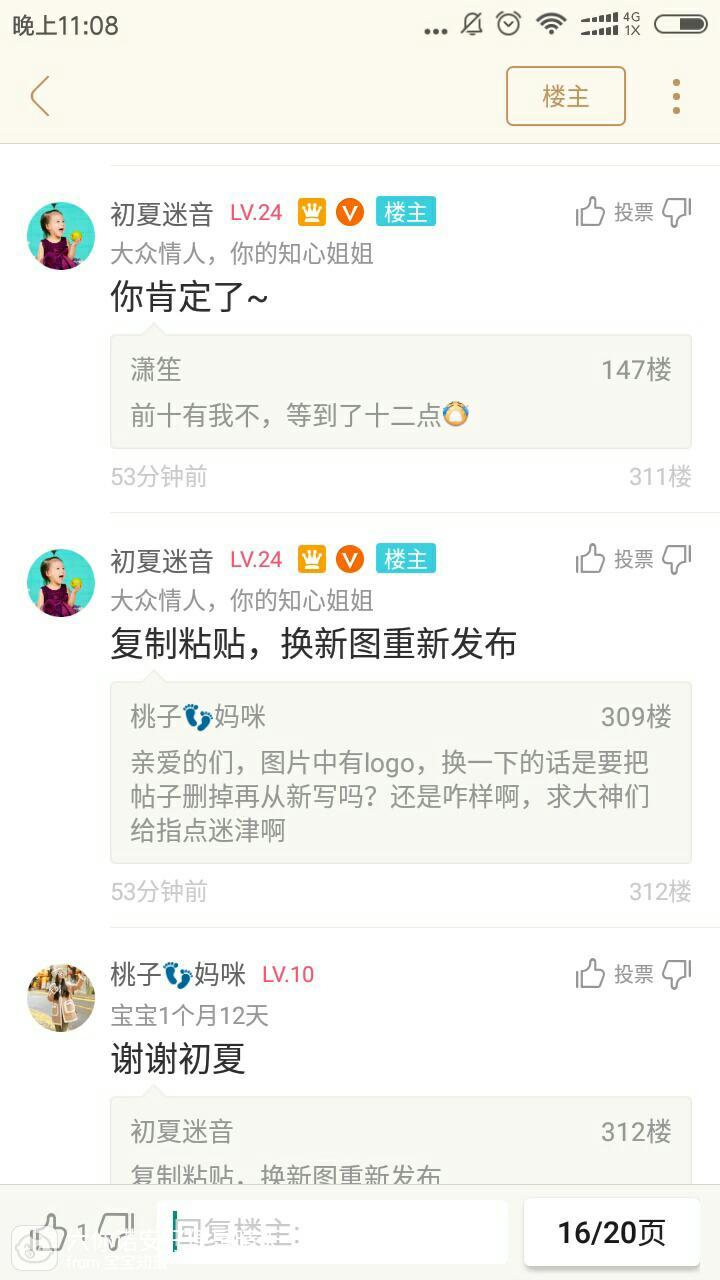Downvote the 312楼 reply by 初夏迷音

tap(677, 559)
